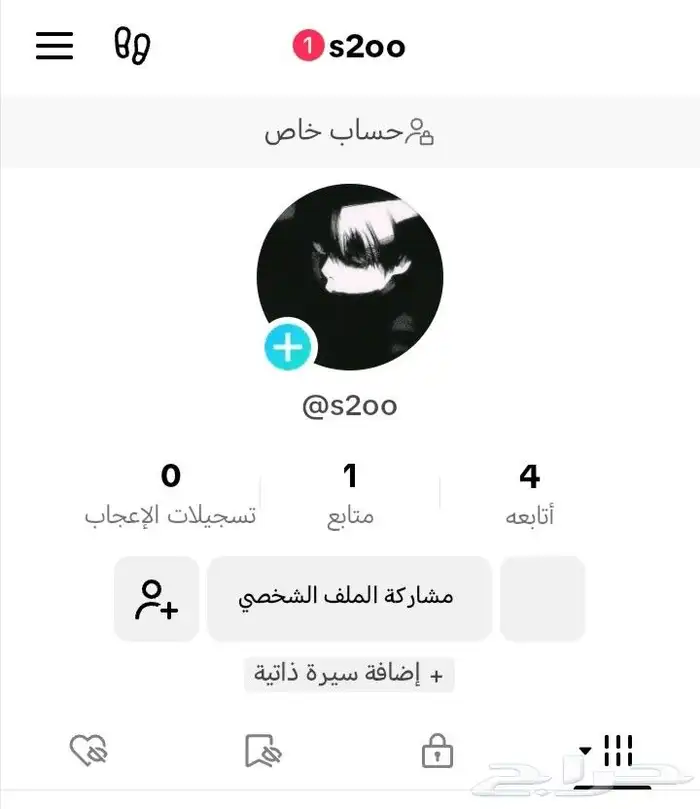Screen dimensions: 700x809
Task: Open the hamburger menu
Action: 55,46
